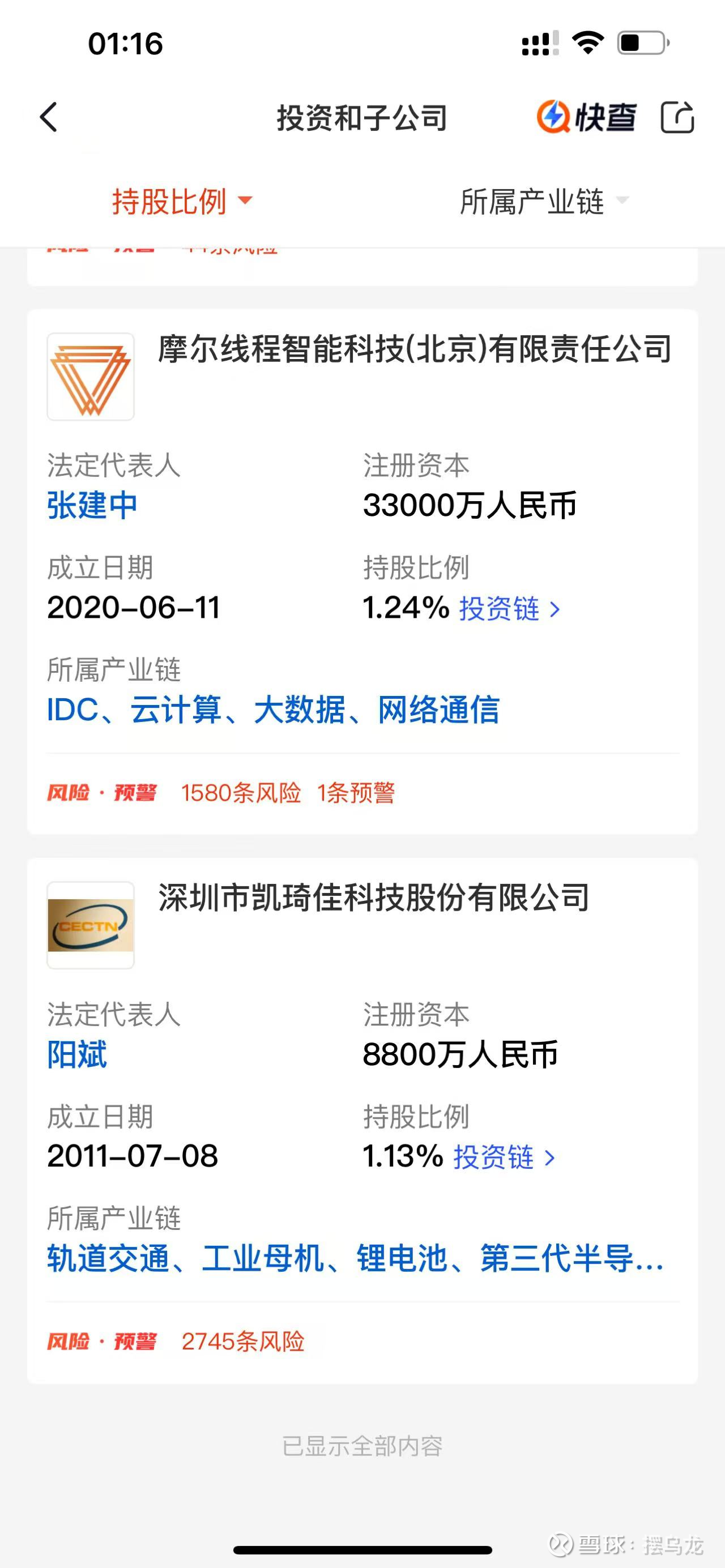The height and width of the screenshot is (1568, 725).
Task: Tap the 摩尔线程 orange triangle company logo
Action: coord(90,377)
